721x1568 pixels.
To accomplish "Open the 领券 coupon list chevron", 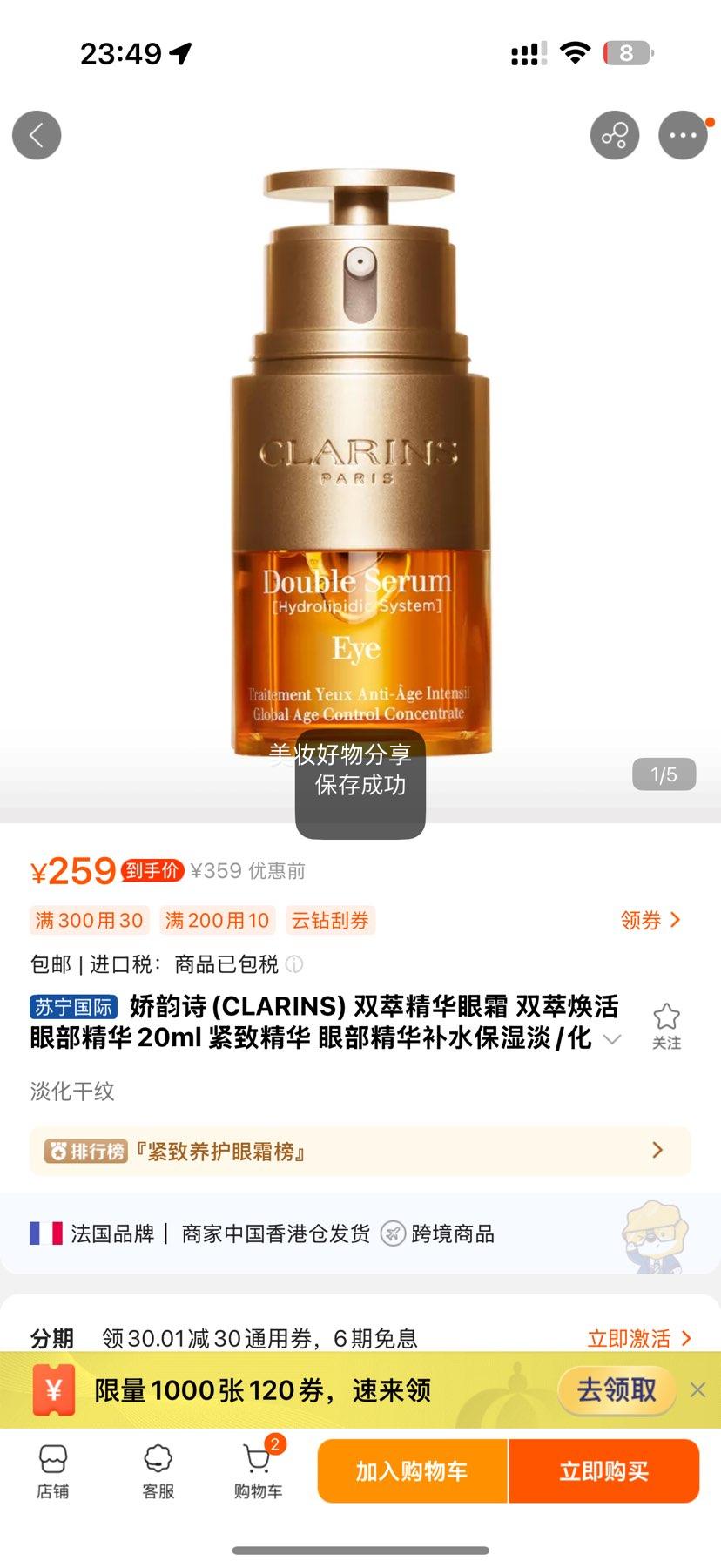I will 650,920.
